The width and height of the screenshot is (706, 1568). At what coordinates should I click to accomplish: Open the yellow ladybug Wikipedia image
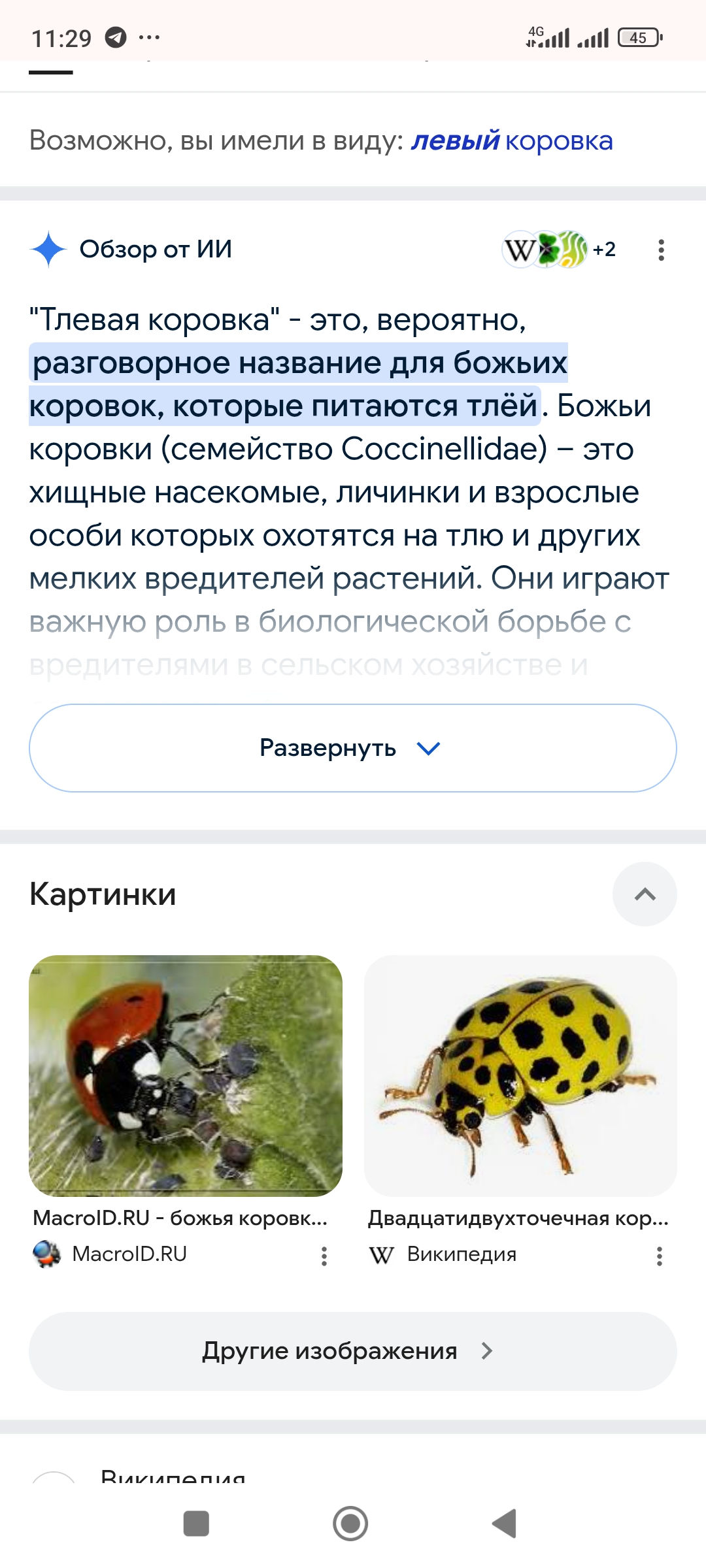520,1076
